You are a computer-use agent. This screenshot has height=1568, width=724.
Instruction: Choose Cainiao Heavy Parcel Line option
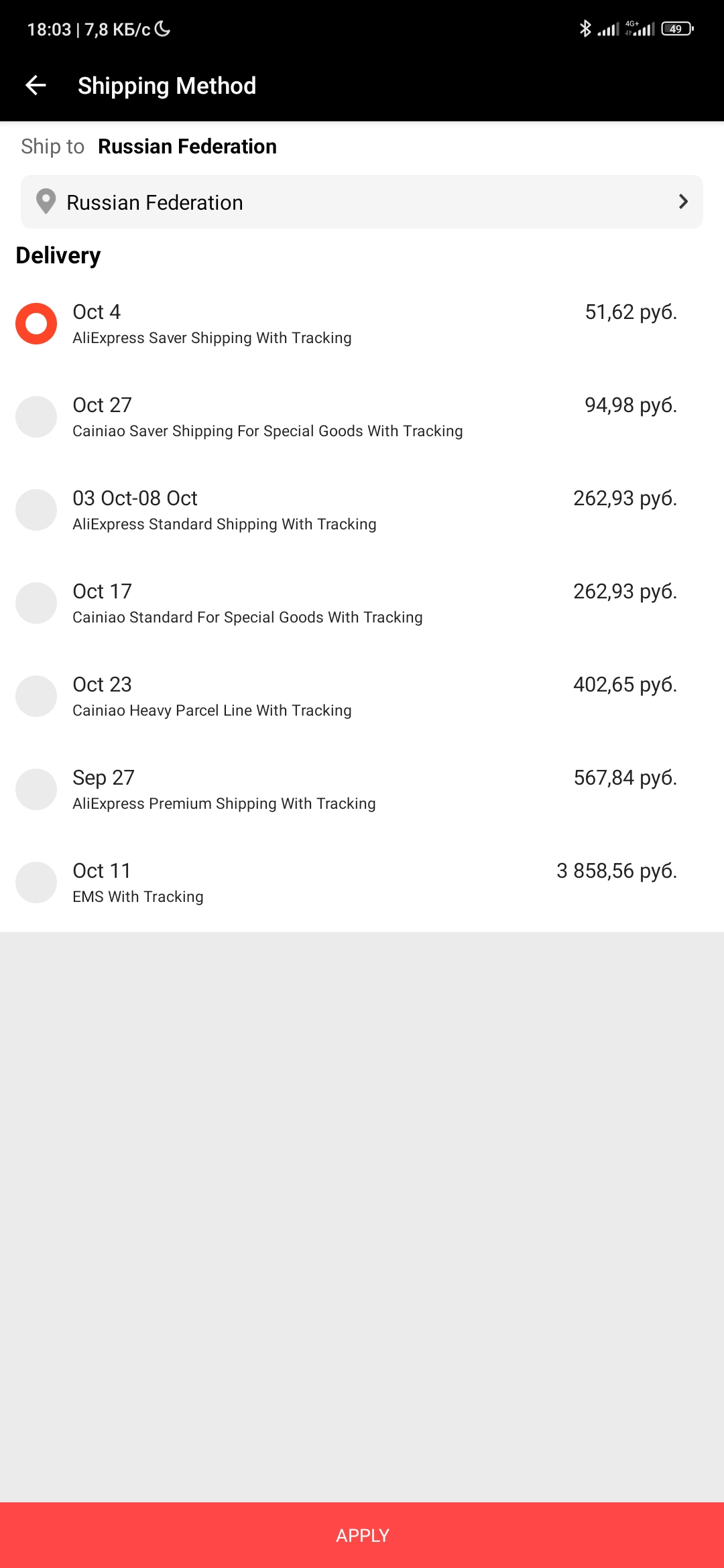[x=36, y=696]
